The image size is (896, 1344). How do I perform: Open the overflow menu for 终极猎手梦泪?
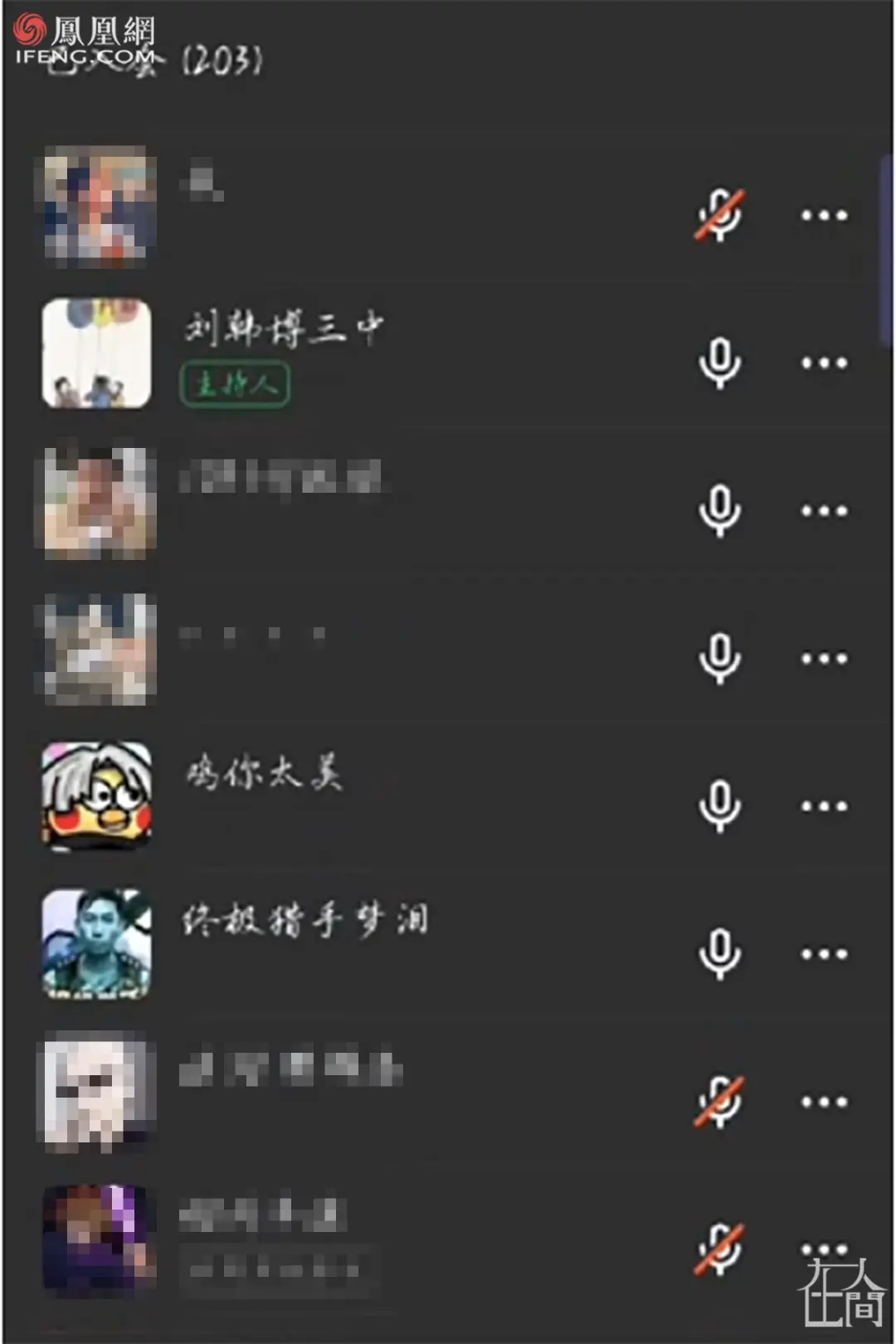pos(824,953)
